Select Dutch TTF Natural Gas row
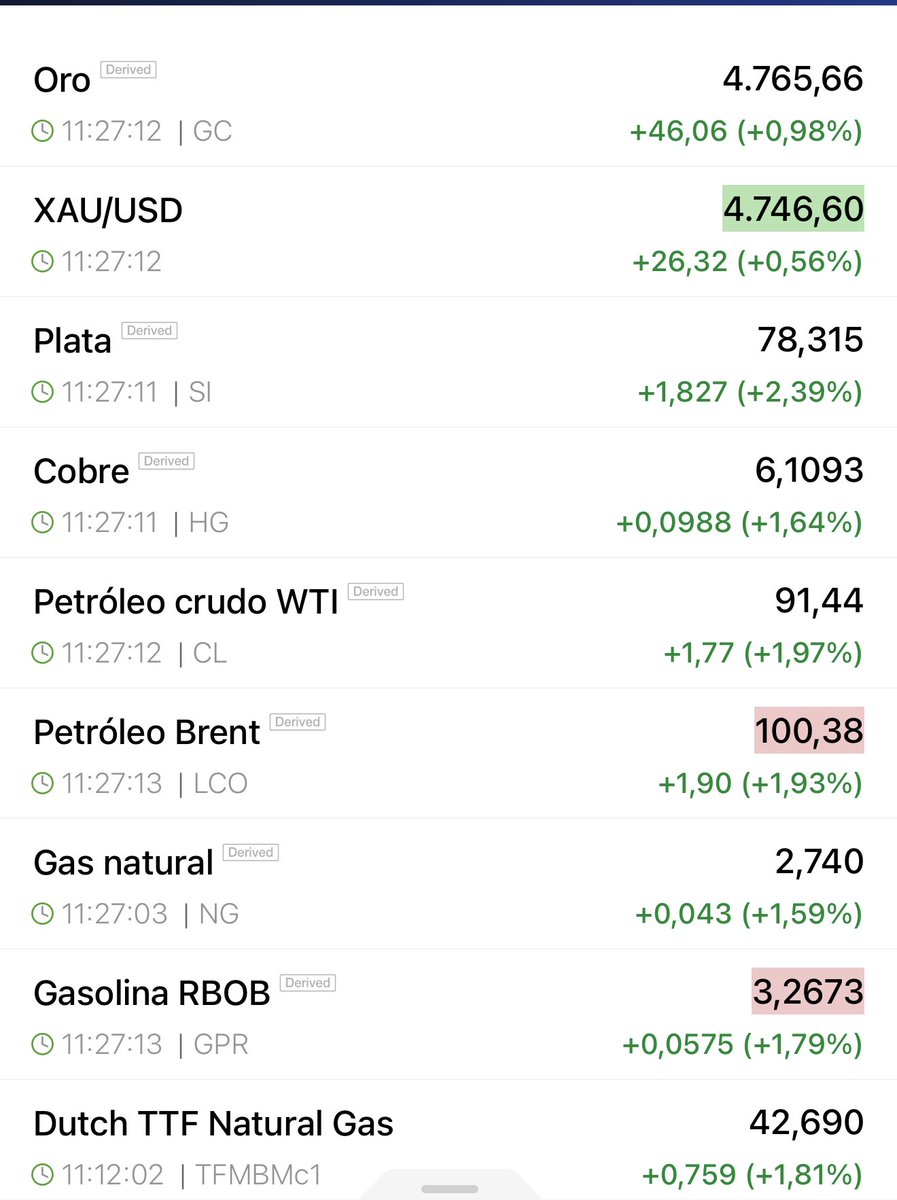Screen dimensions: 897x1200 [213, 1123]
